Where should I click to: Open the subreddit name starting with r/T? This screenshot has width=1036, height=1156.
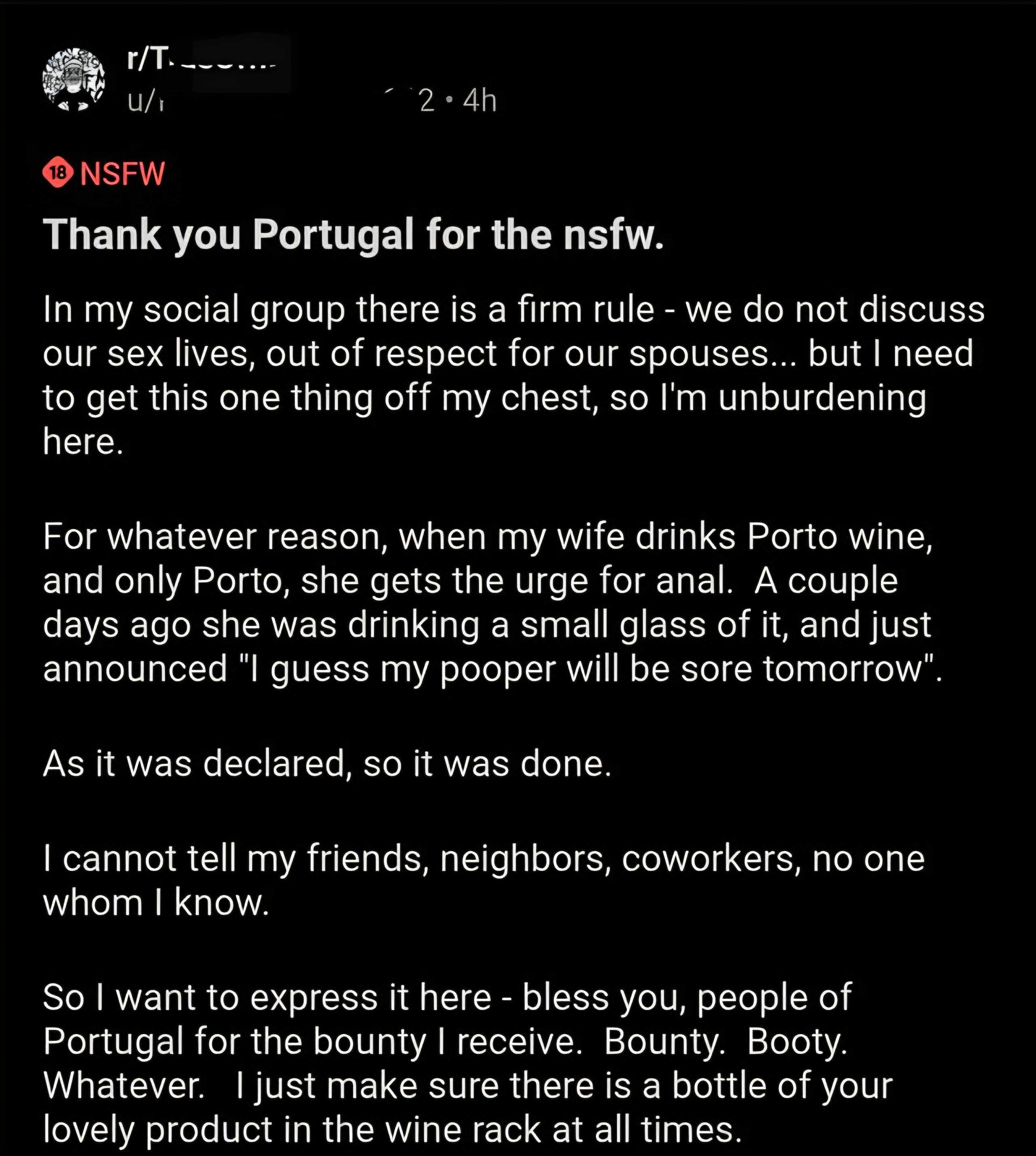199,59
